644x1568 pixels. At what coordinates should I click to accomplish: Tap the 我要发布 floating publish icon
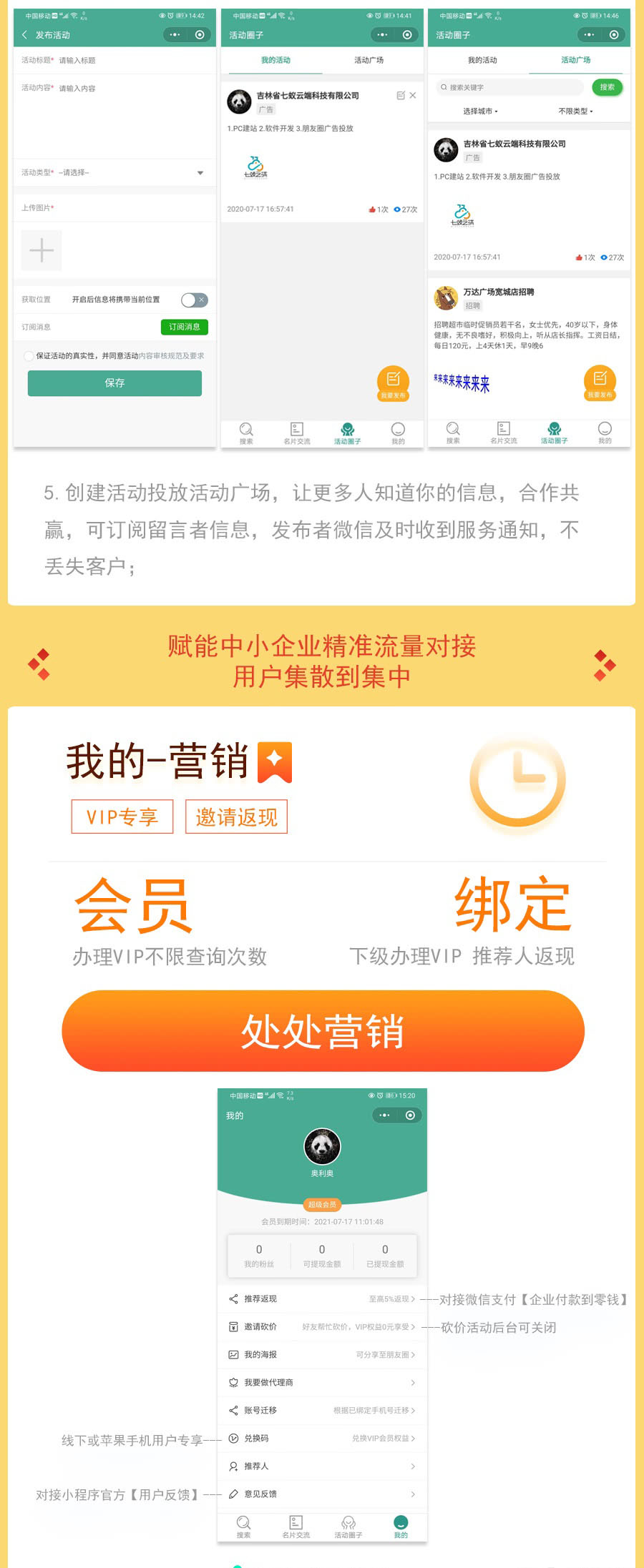pyautogui.click(x=392, y=383)
